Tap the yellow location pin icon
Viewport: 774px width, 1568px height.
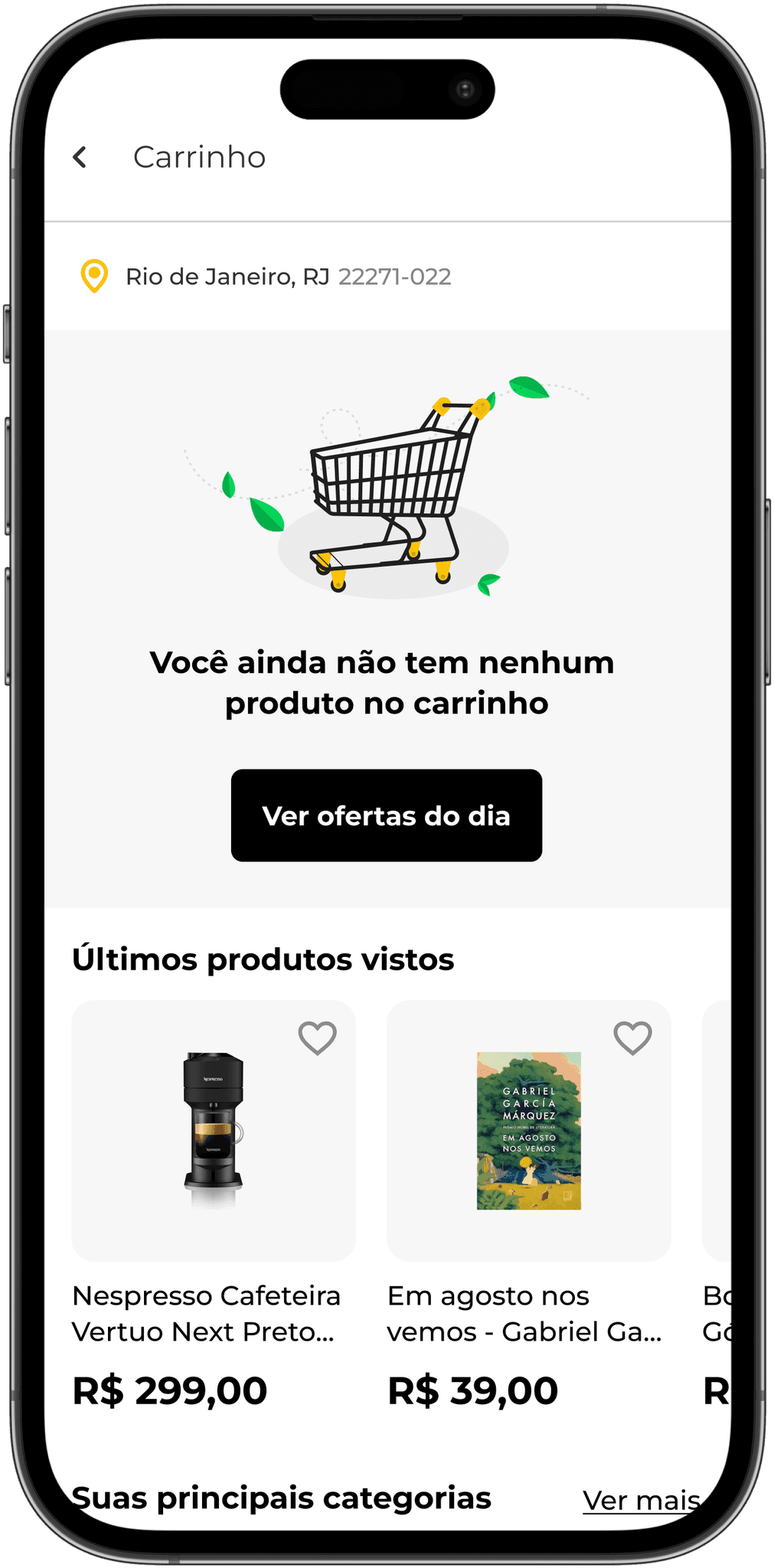(x=93, y=277)
